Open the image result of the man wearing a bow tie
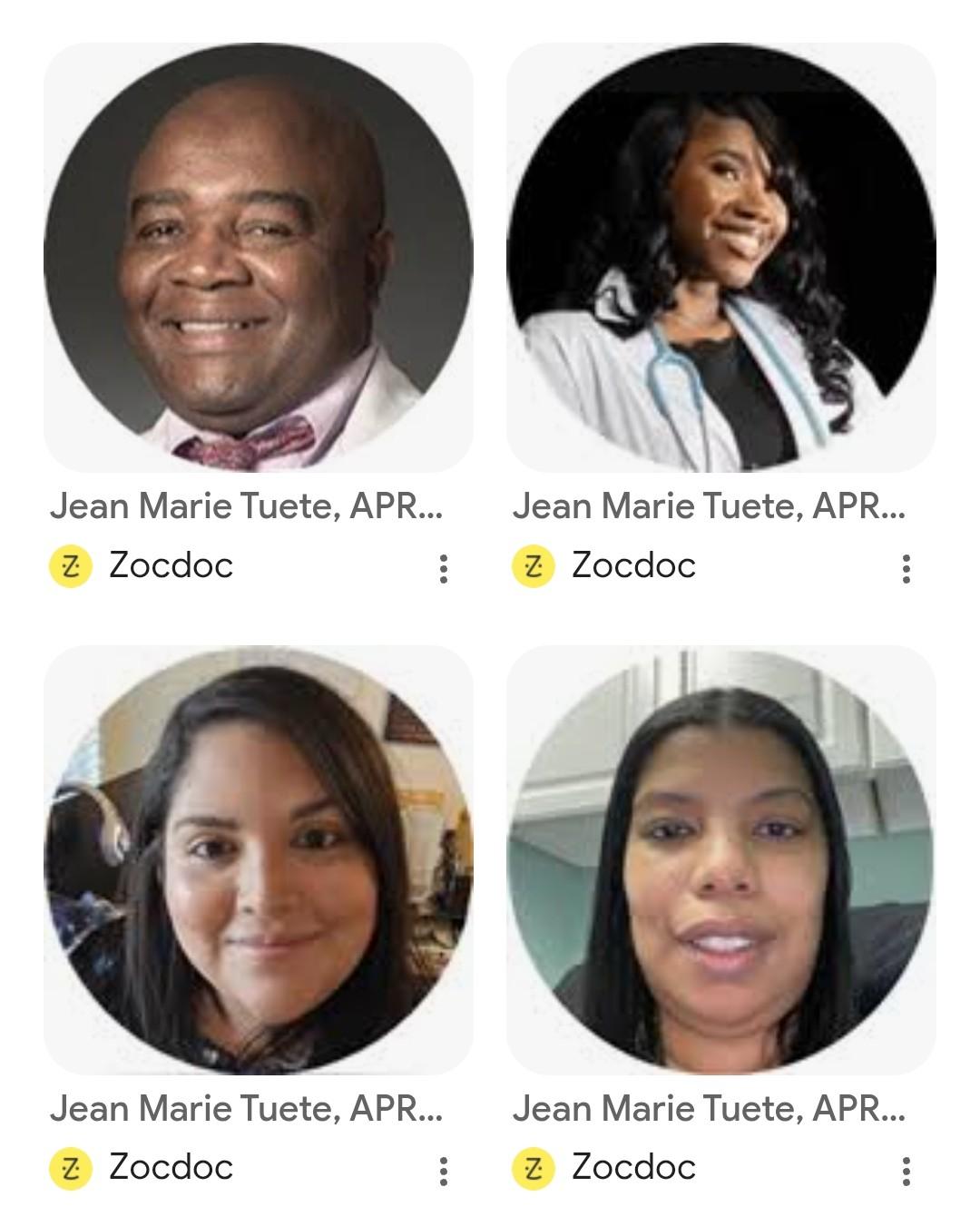This screenshot has width=980, height=1226. point(259,258)
